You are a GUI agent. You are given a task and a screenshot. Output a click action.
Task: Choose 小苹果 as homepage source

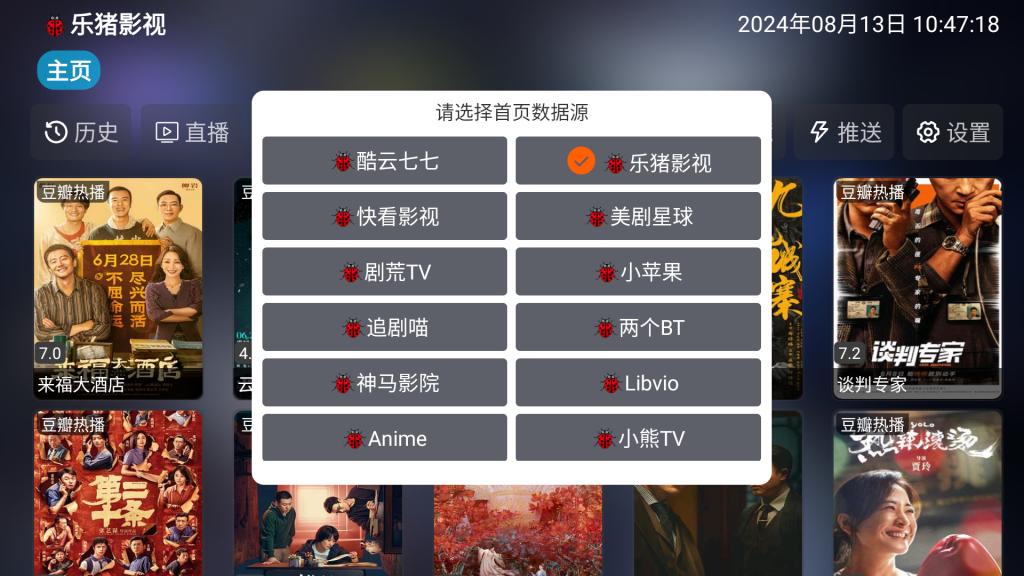pos(638,272)
